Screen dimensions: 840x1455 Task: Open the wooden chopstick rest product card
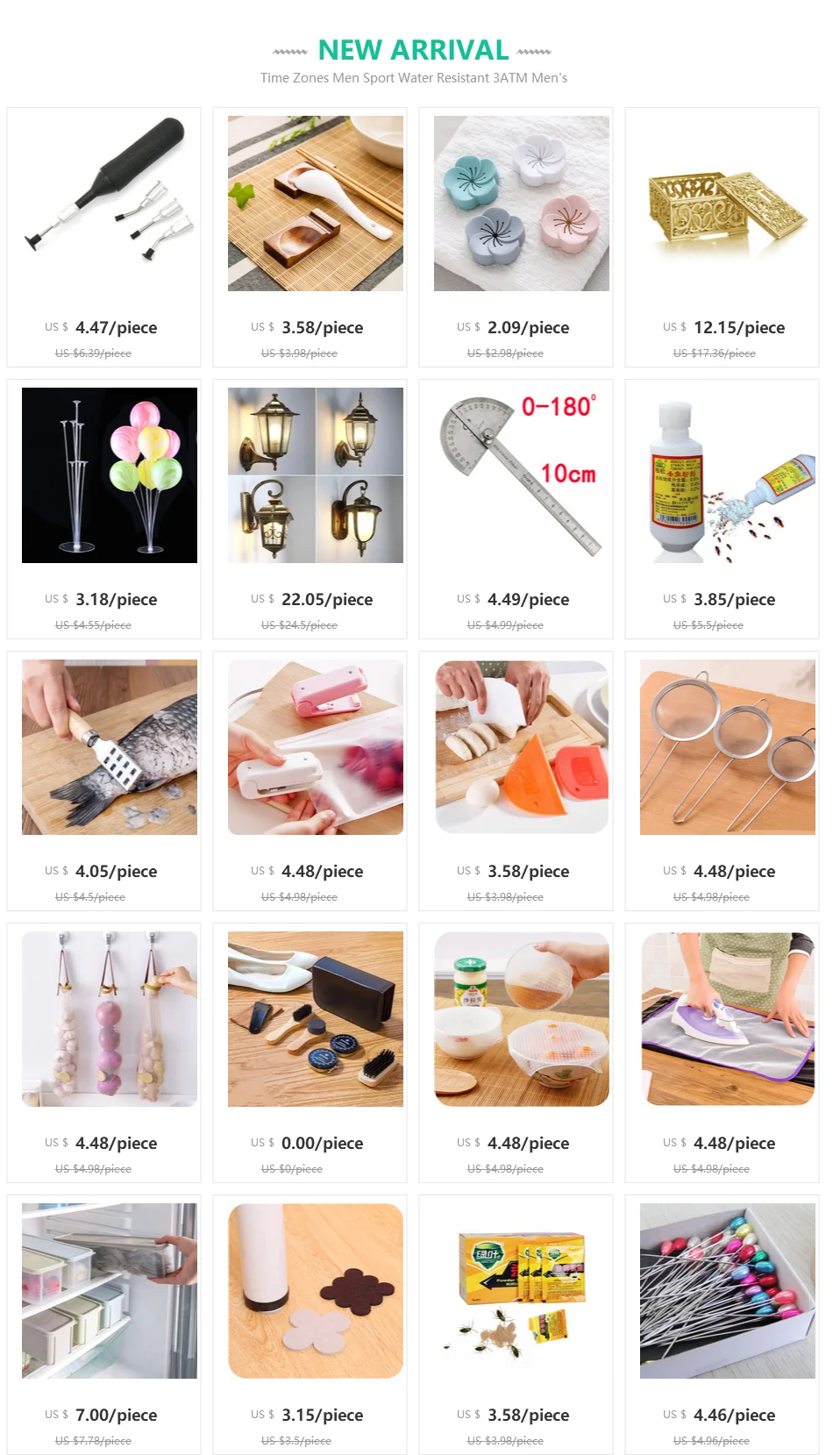(x=310, y=237)
